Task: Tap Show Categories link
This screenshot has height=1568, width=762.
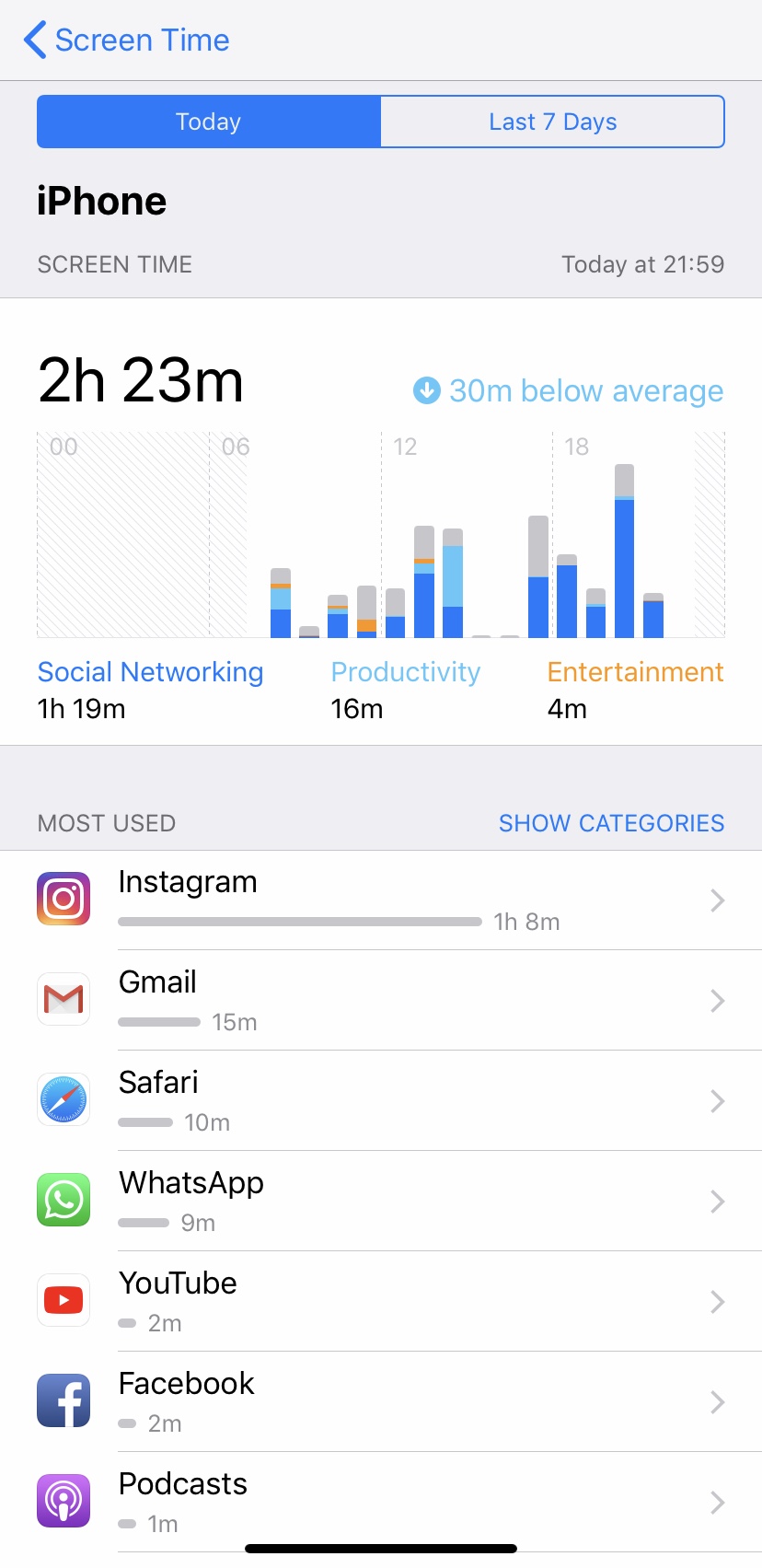Action: 611,823
